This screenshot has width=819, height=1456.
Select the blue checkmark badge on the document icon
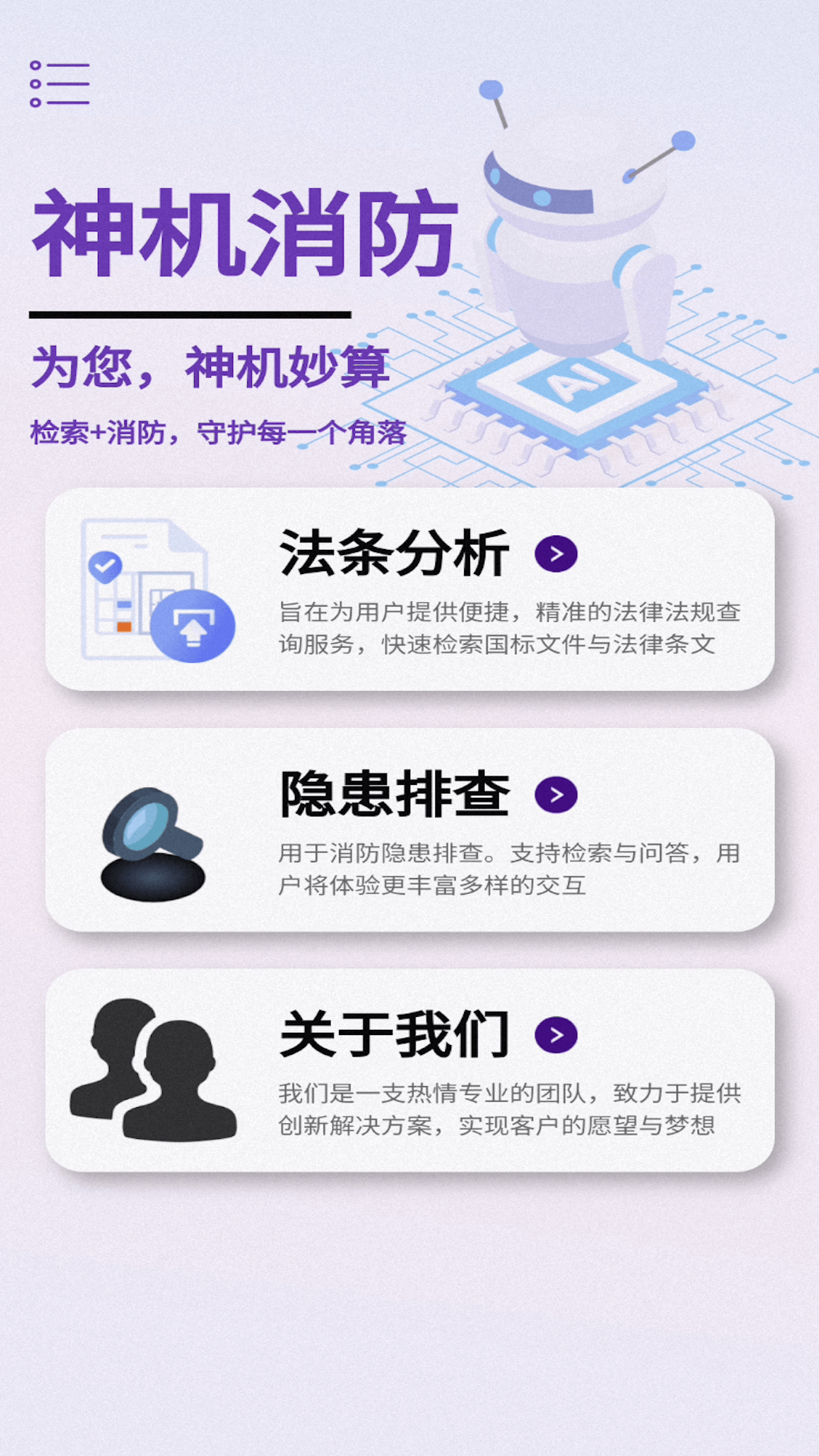[x=106, y=565]
